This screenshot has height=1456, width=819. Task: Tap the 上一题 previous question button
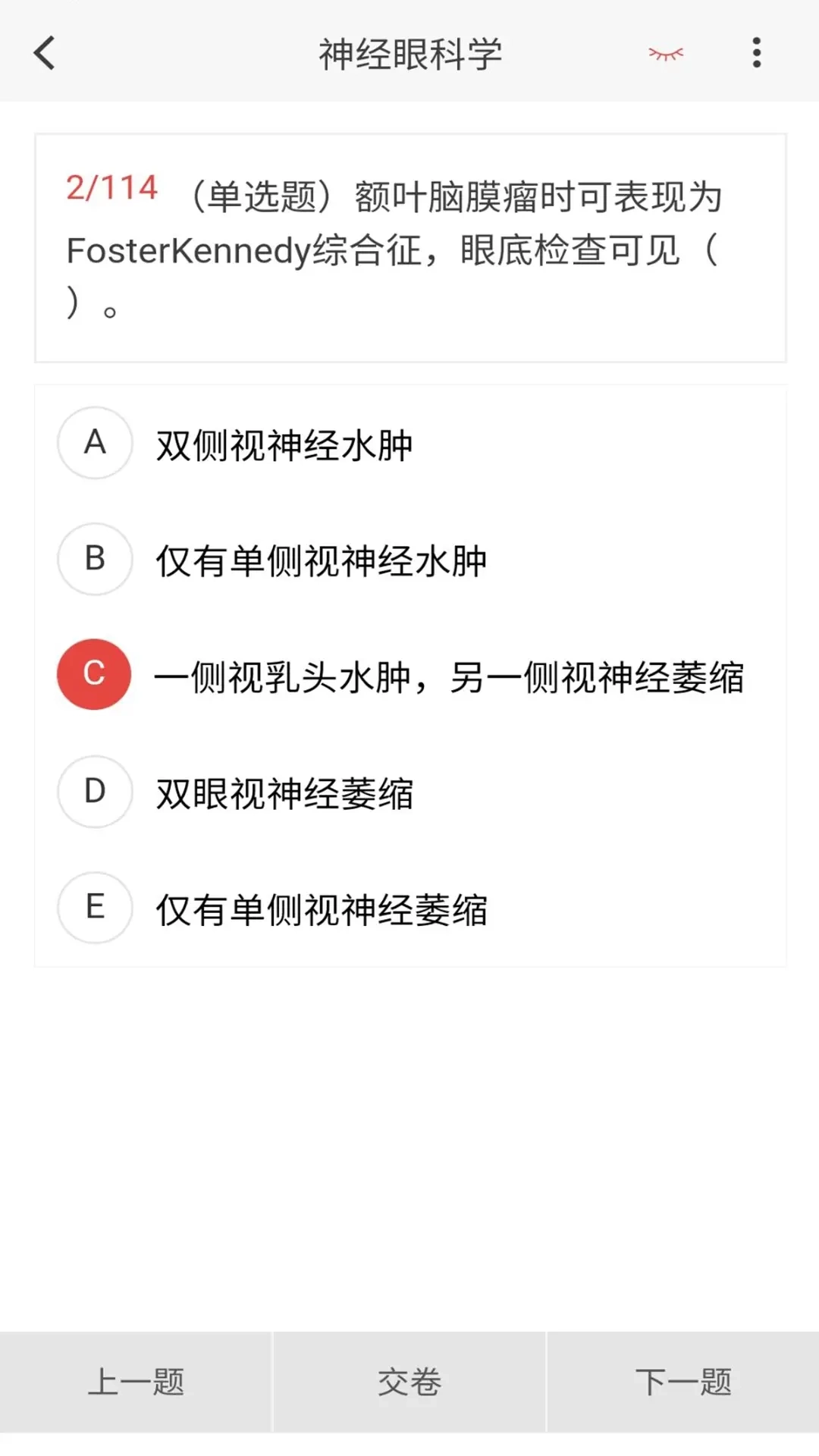(x=136, y=1382)
